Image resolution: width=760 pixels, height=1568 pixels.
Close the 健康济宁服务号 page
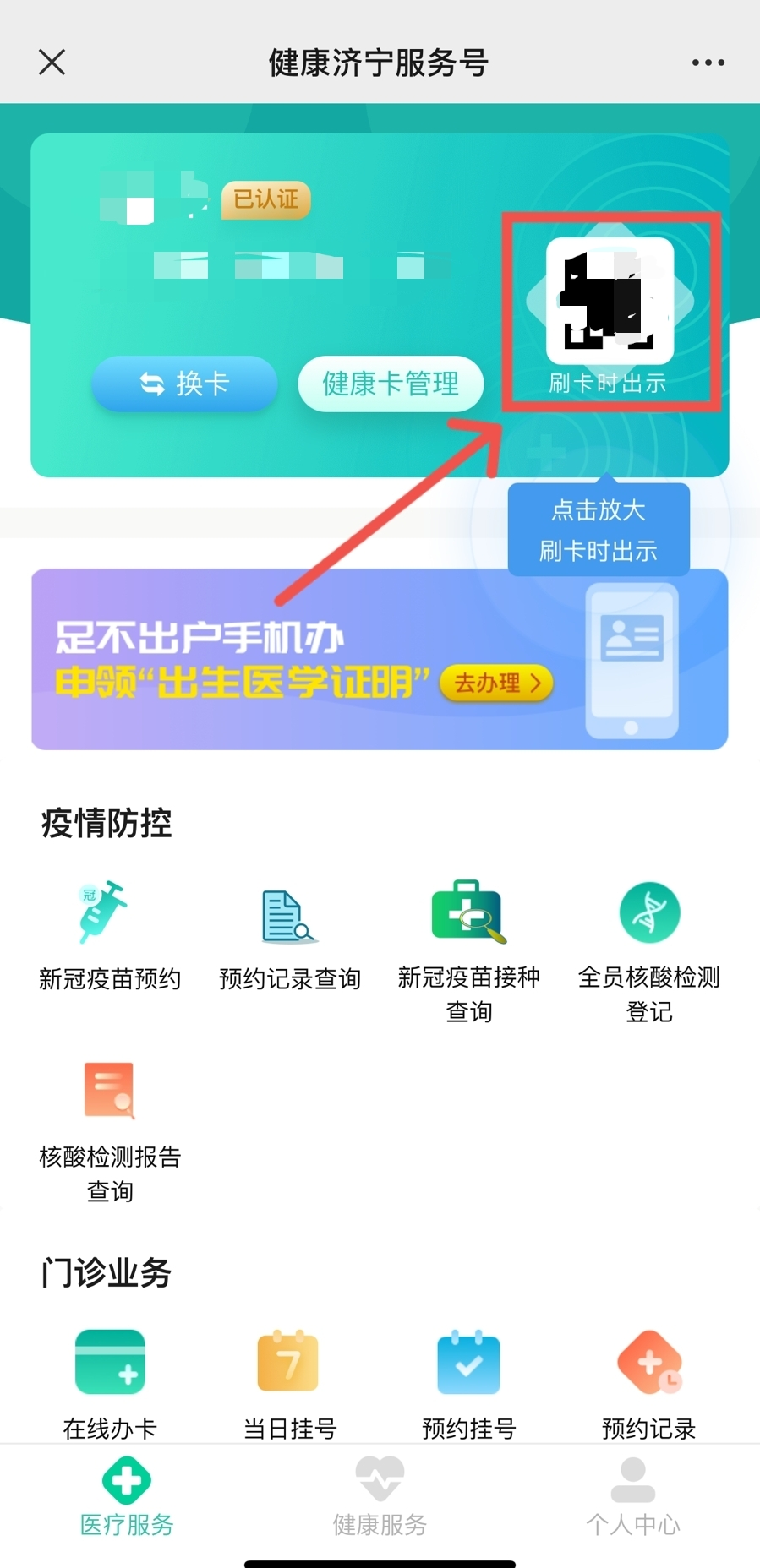coord(52,63)
